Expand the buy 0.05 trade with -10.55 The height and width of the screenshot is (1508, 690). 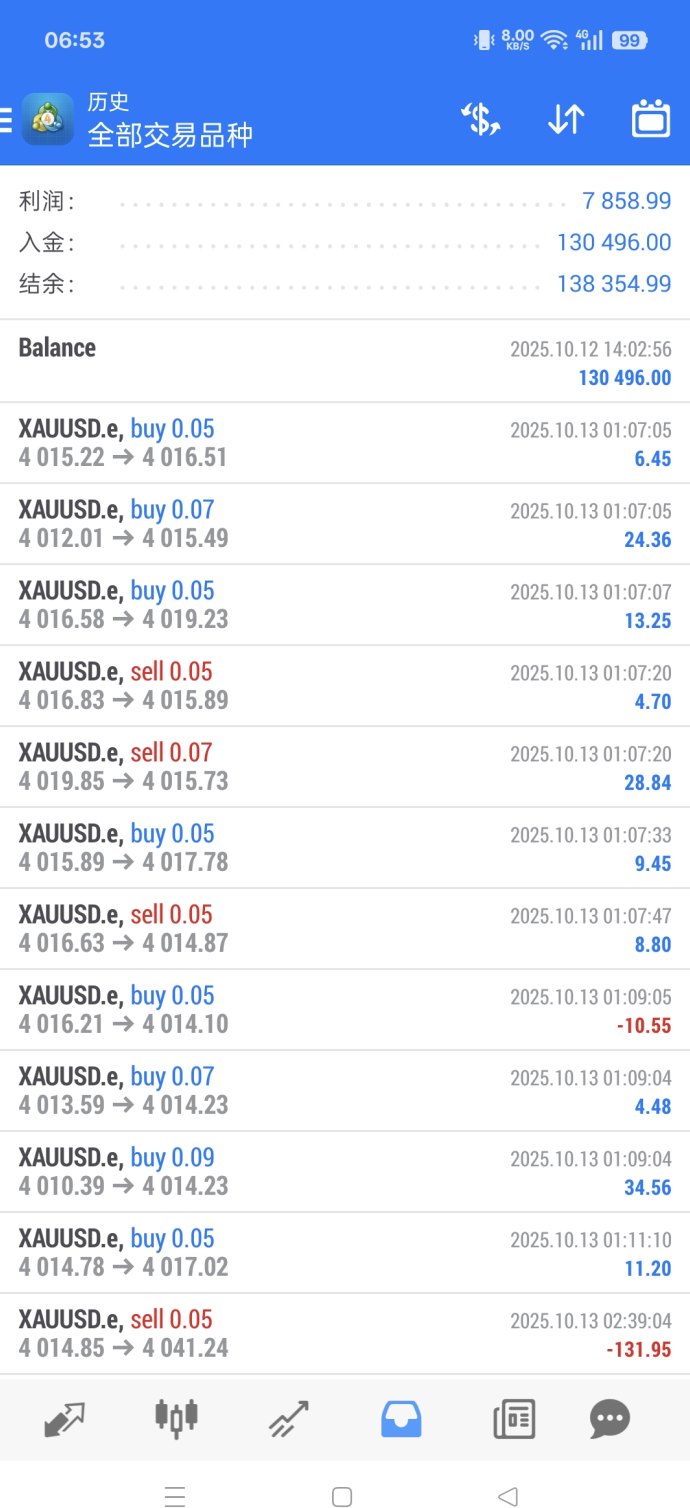[x=345, y=1010]
